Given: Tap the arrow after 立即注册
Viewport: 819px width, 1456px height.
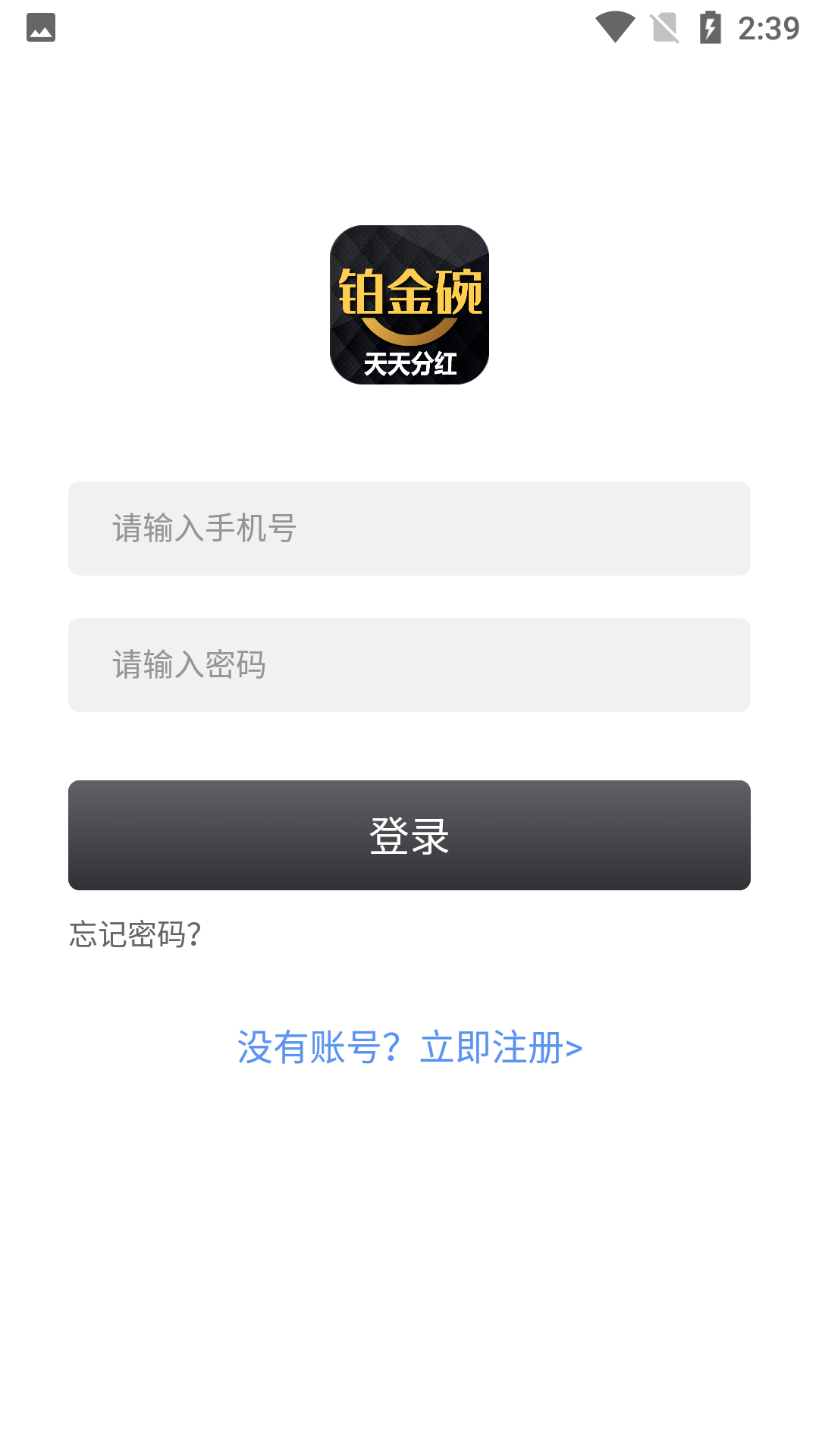Looking at the screenshot, I should click(x=575, y=1048).
